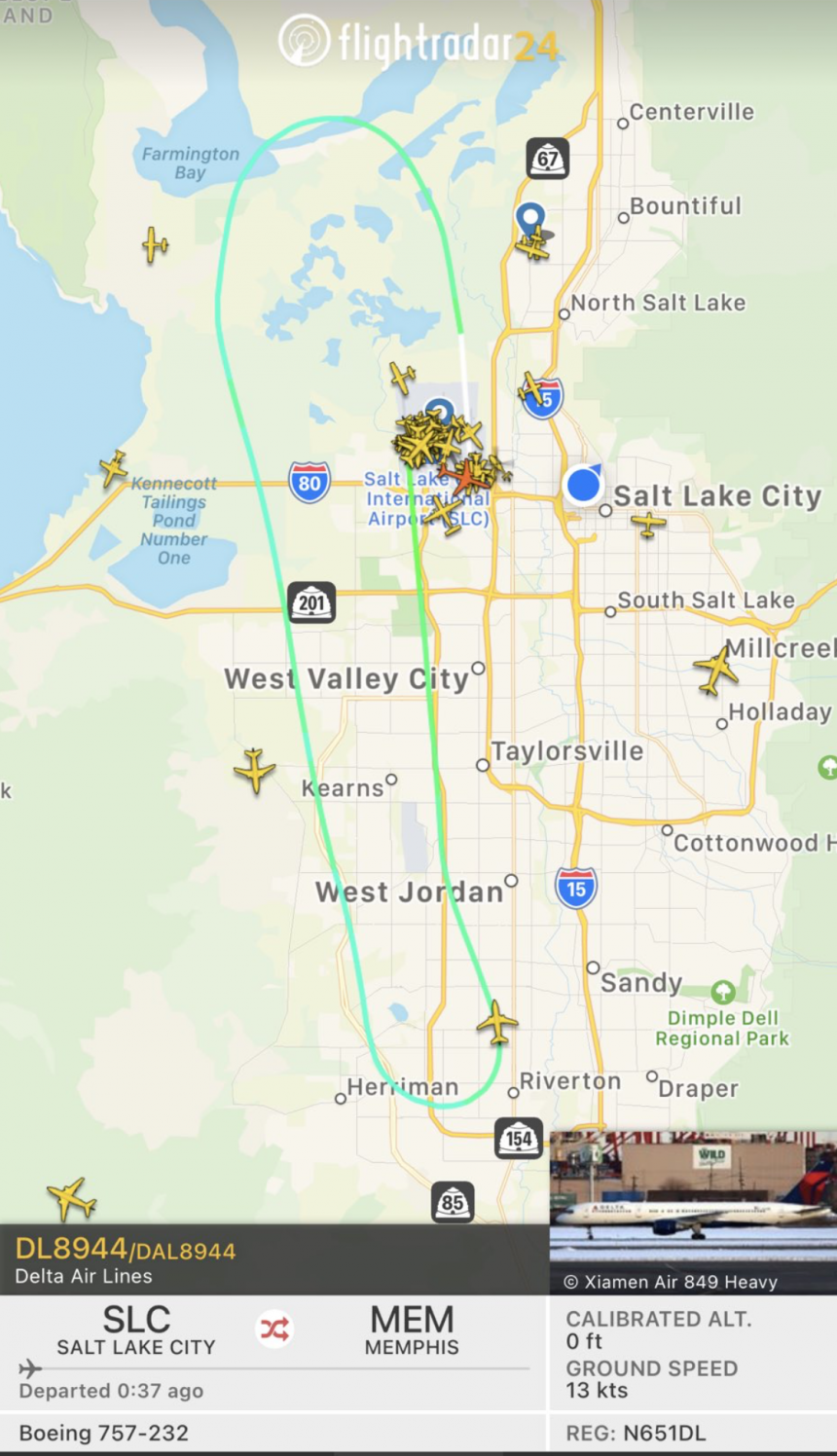Select the red plane at SLC airport
The width and height of the screenshot is (837, 1456).
(466, 476)
